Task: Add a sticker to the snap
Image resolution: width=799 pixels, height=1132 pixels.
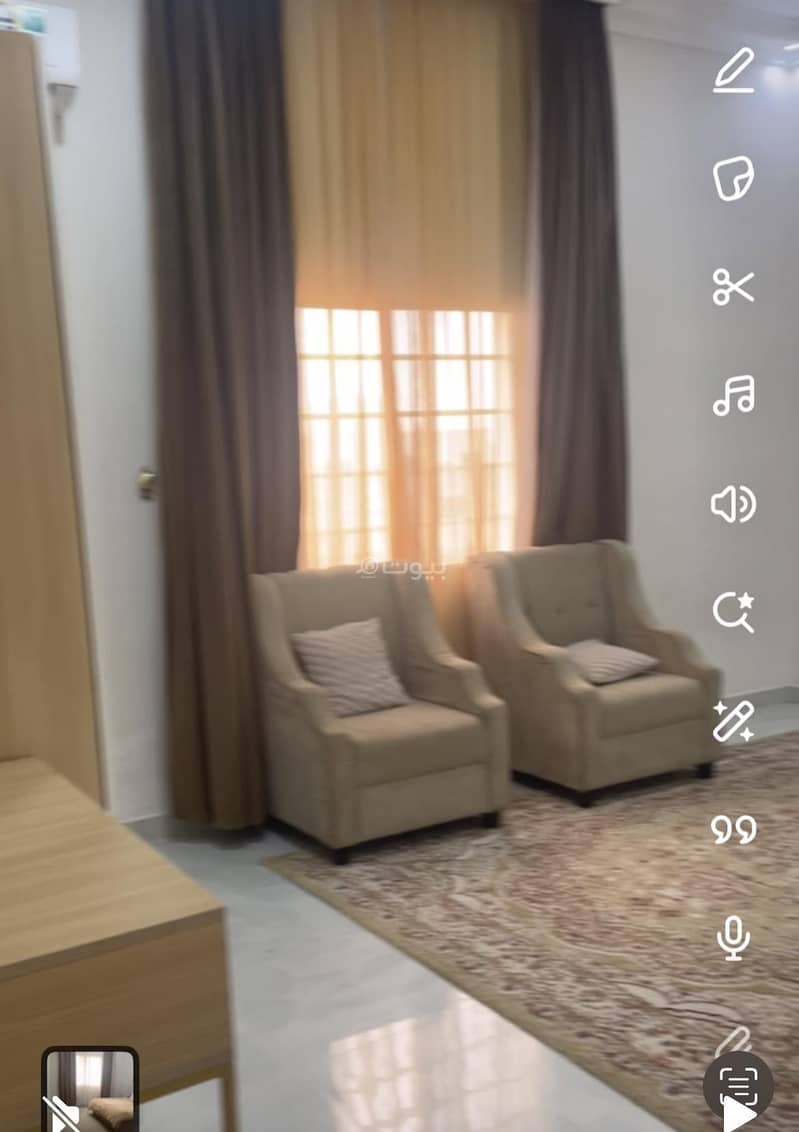Action: [x=733, y=179]
